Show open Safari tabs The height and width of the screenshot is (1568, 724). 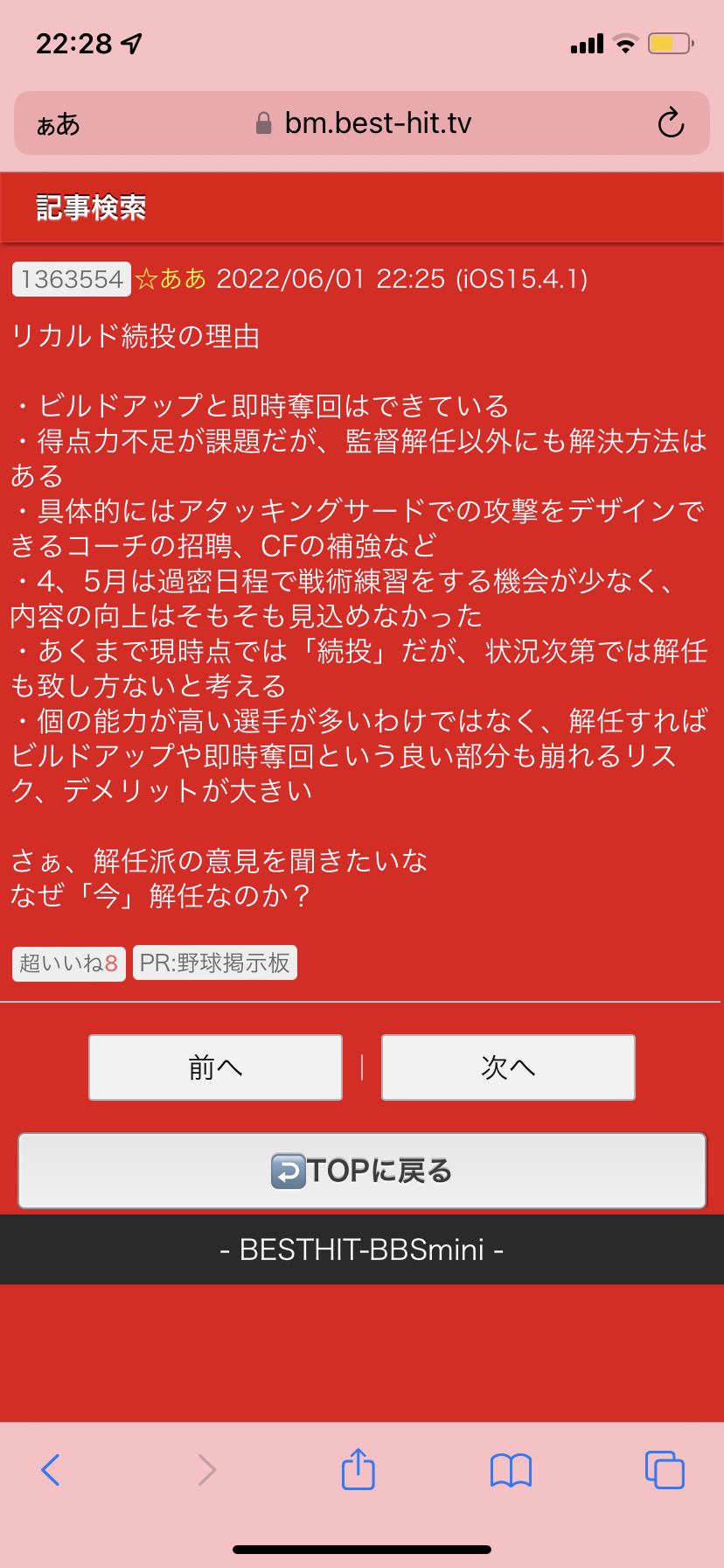tap(665, 1470)
